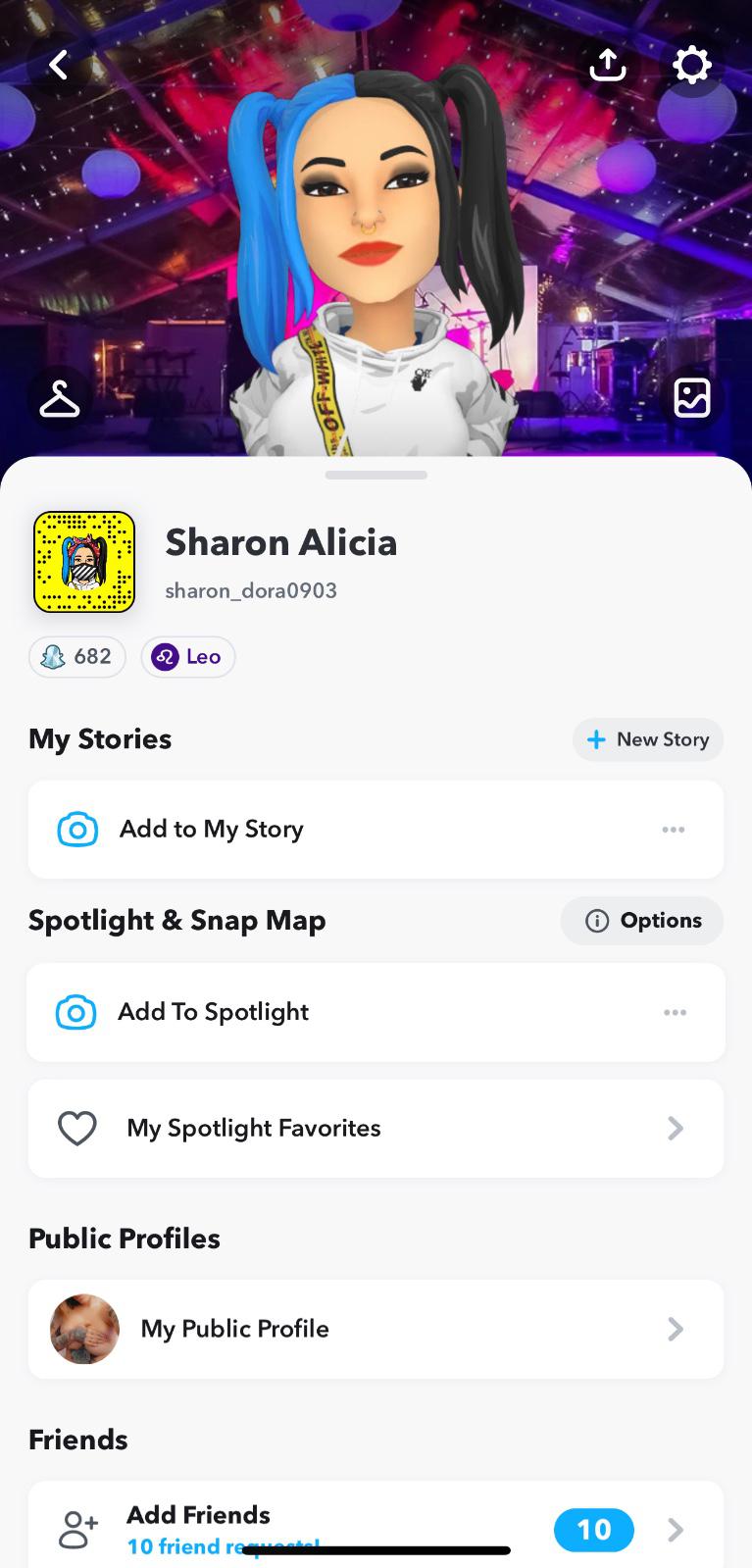
Task: Change profile background image icon
Action: (691, 398)
